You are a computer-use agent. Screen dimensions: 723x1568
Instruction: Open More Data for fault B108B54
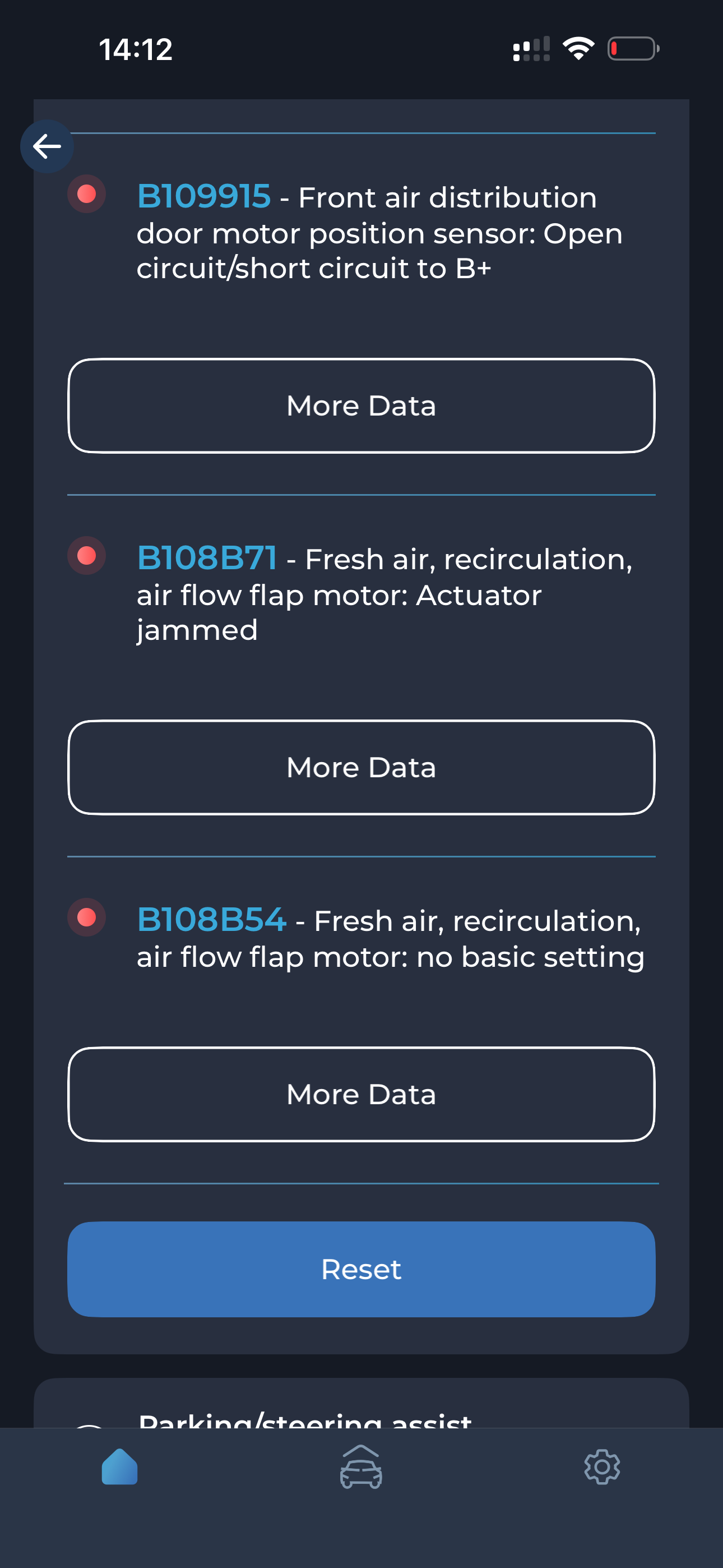(x=361, y=1094)
